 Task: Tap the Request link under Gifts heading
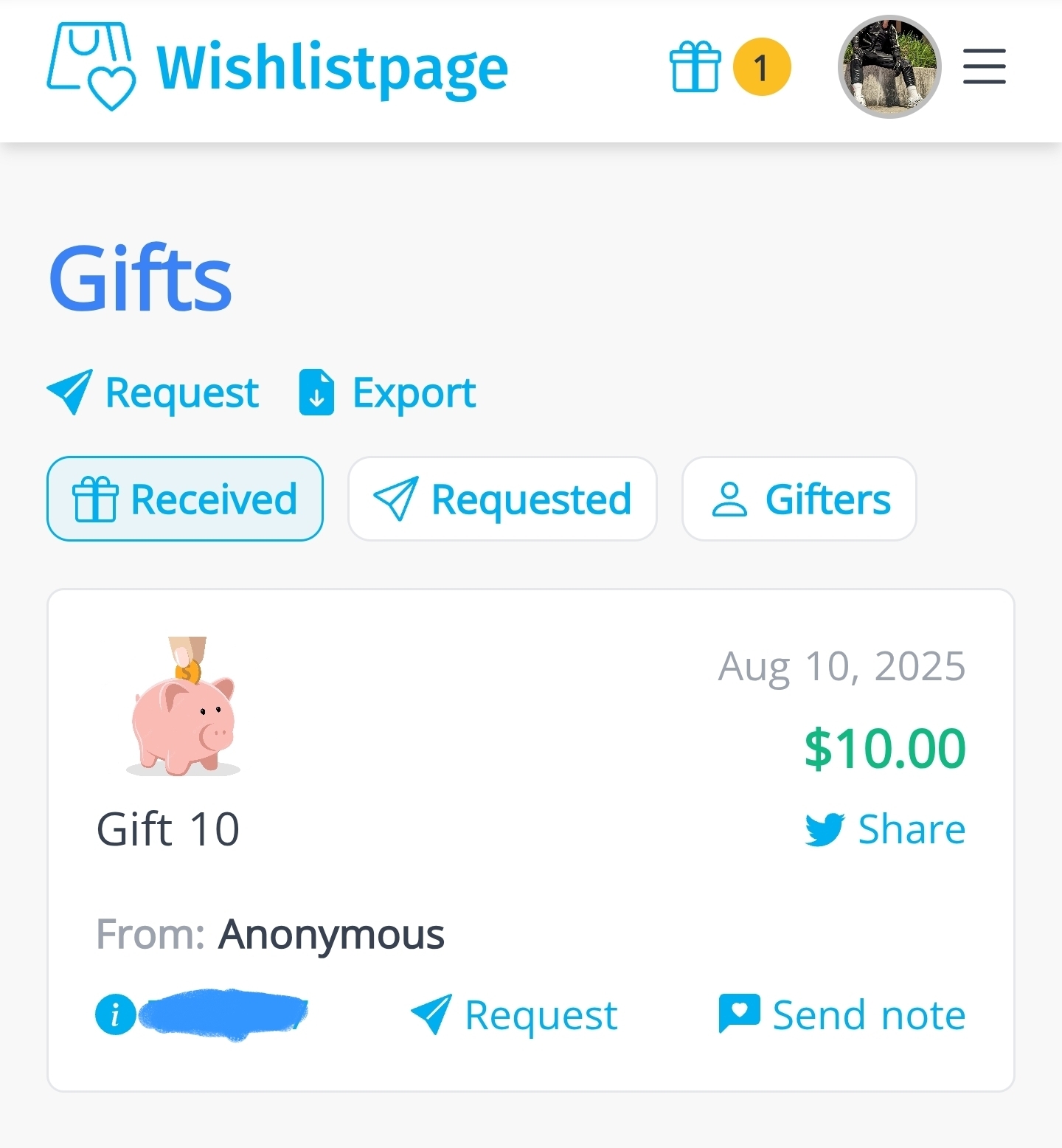click(x=153, y=393)
